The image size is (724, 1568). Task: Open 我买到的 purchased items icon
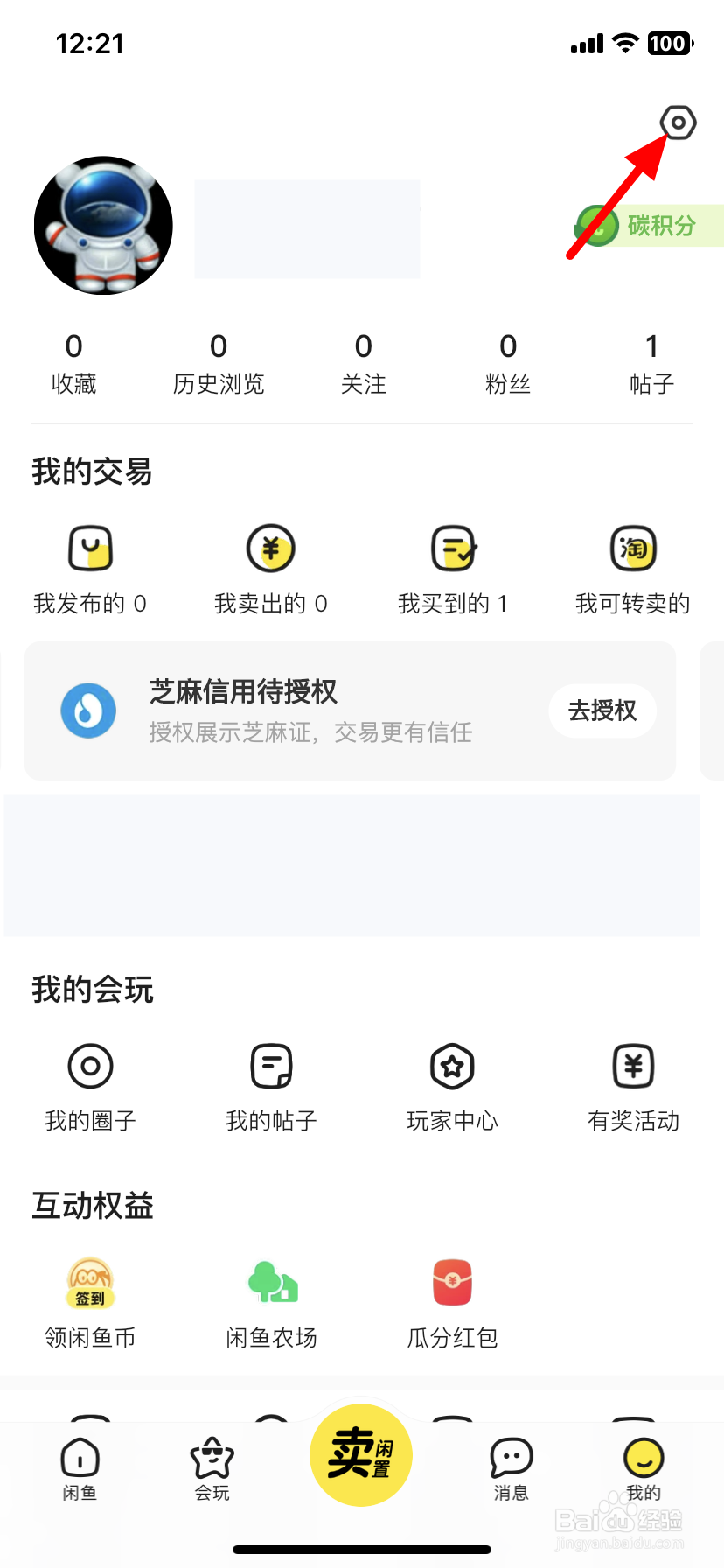[x=452, y=549]
